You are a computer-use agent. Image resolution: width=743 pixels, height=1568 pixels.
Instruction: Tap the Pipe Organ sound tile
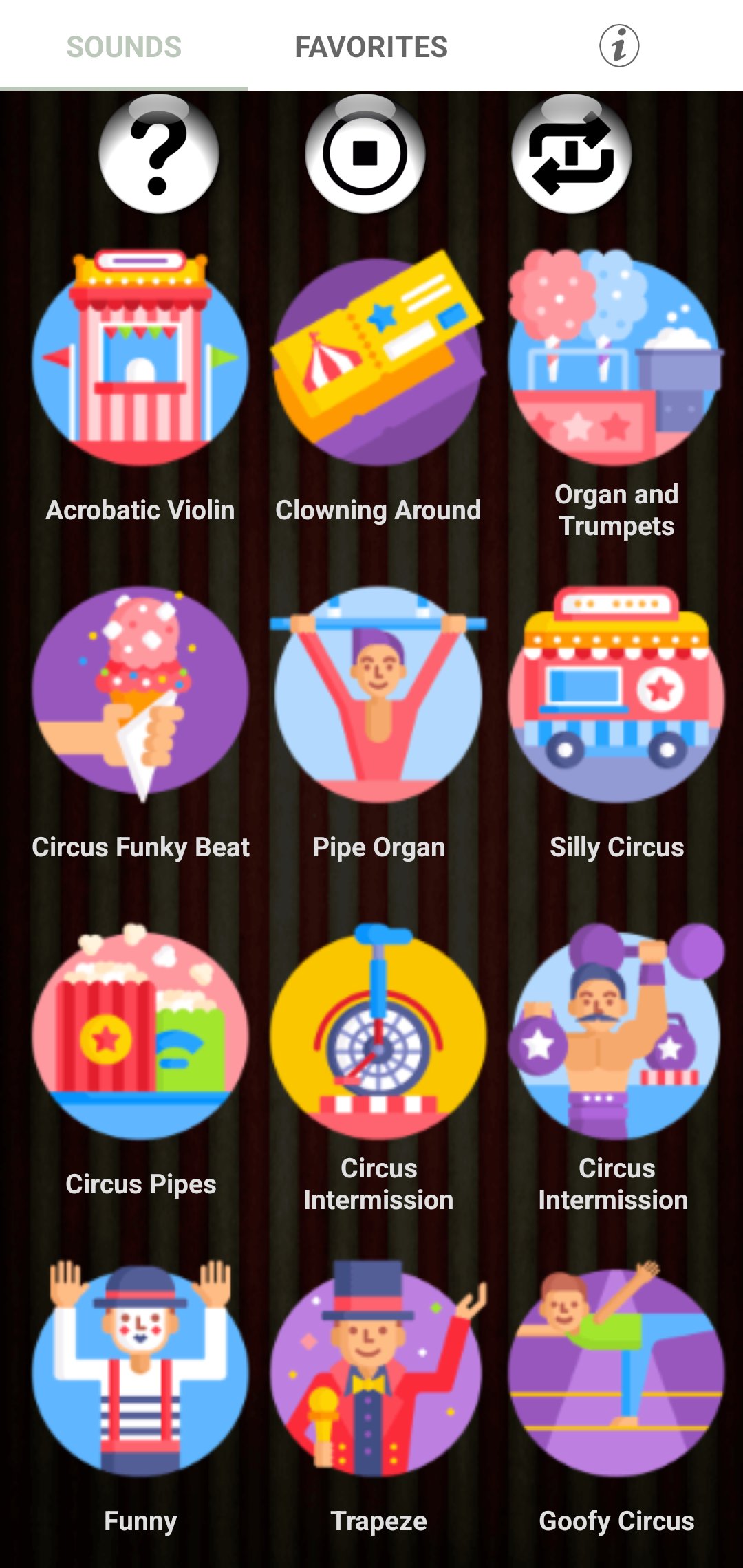tap(378, 695)
